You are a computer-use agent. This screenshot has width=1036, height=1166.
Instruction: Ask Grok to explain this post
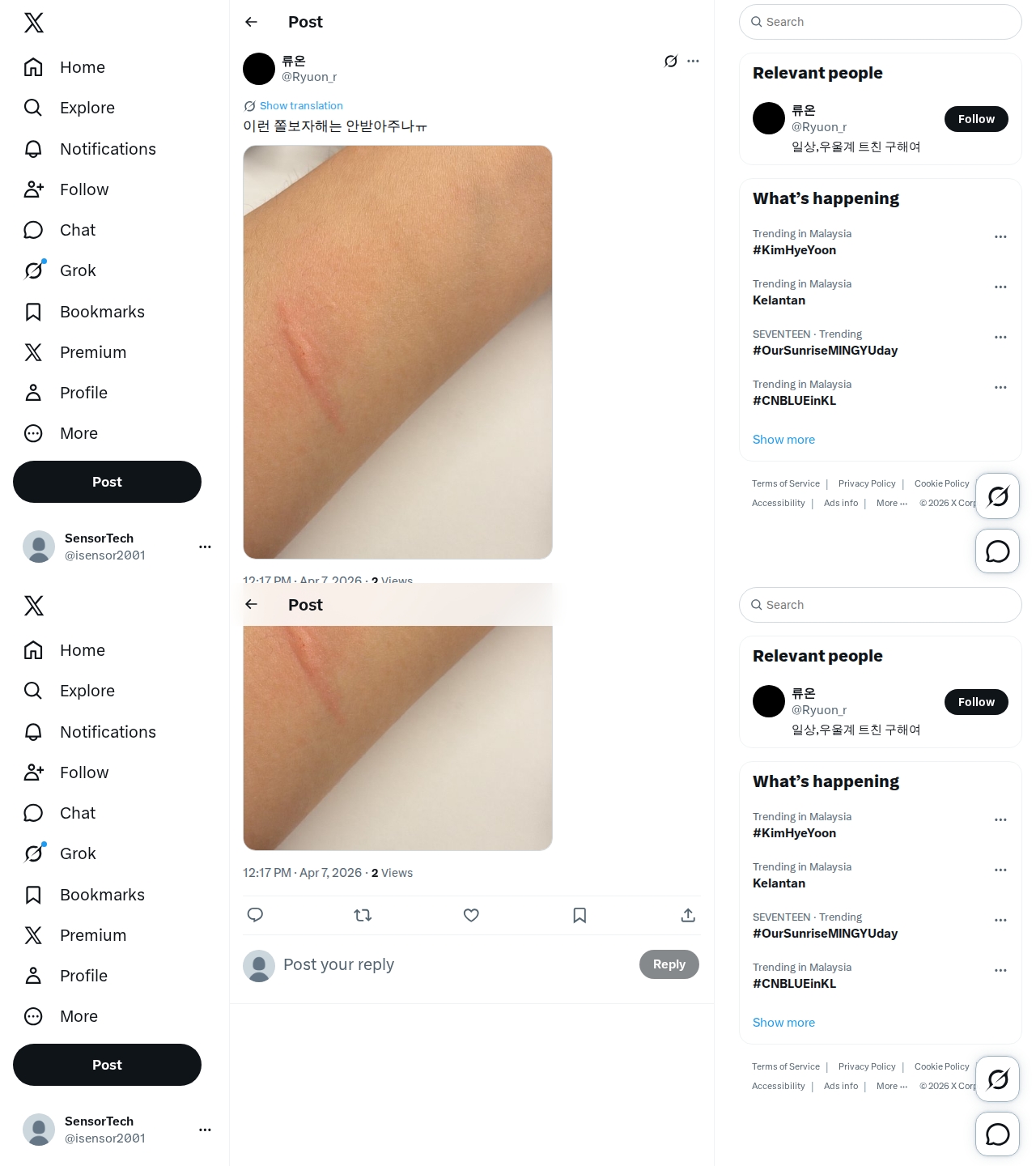pyautogui.click(x=670, y=62)
